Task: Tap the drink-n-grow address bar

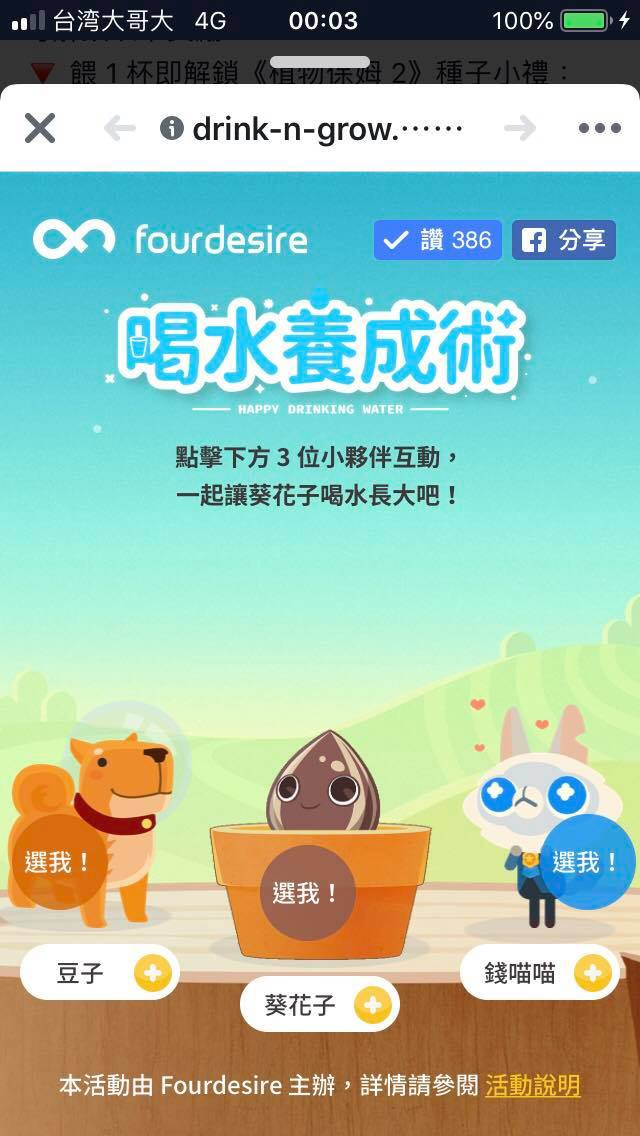Action: pyautogui.click(x=311, y=129)
